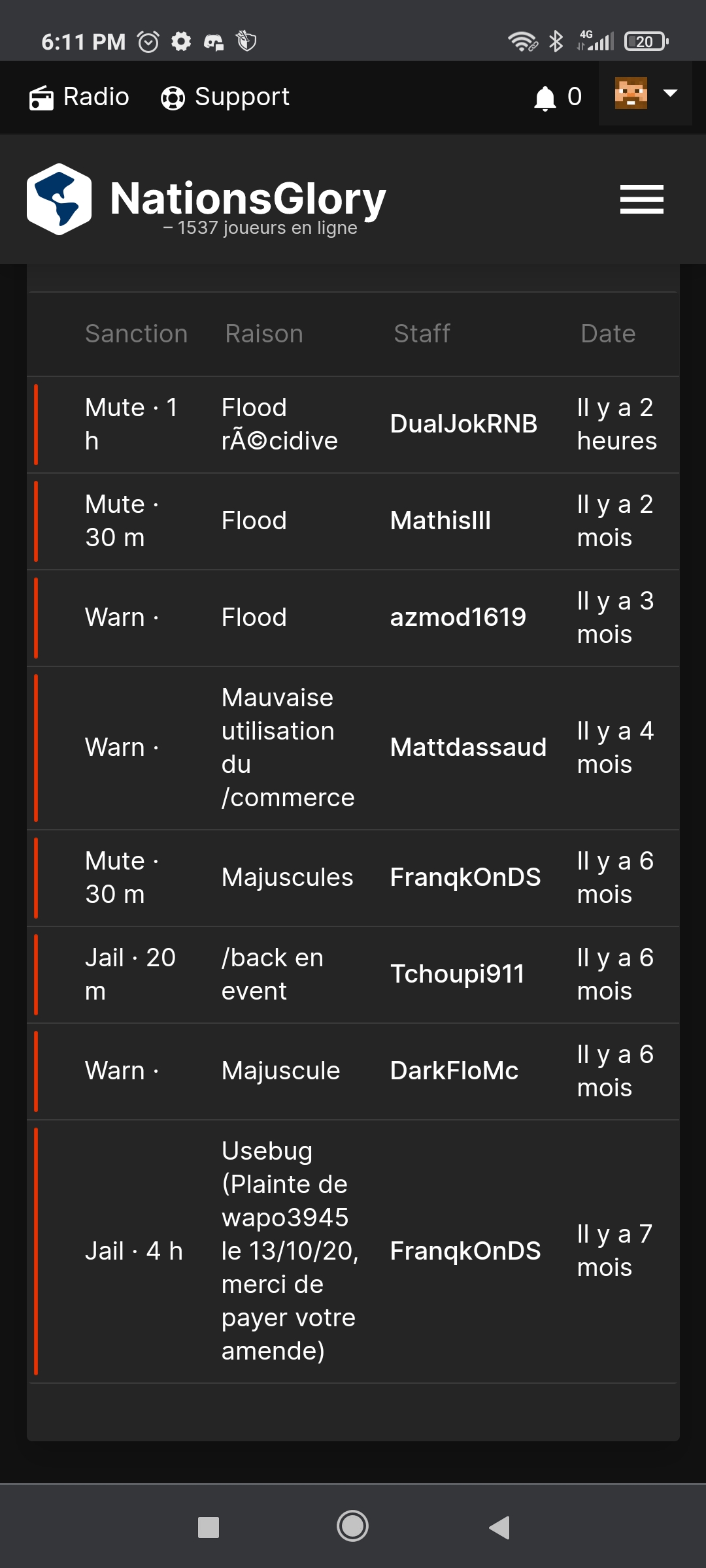
Task: View staff member Tchoupi911
Action: click(x=457, y=974)
